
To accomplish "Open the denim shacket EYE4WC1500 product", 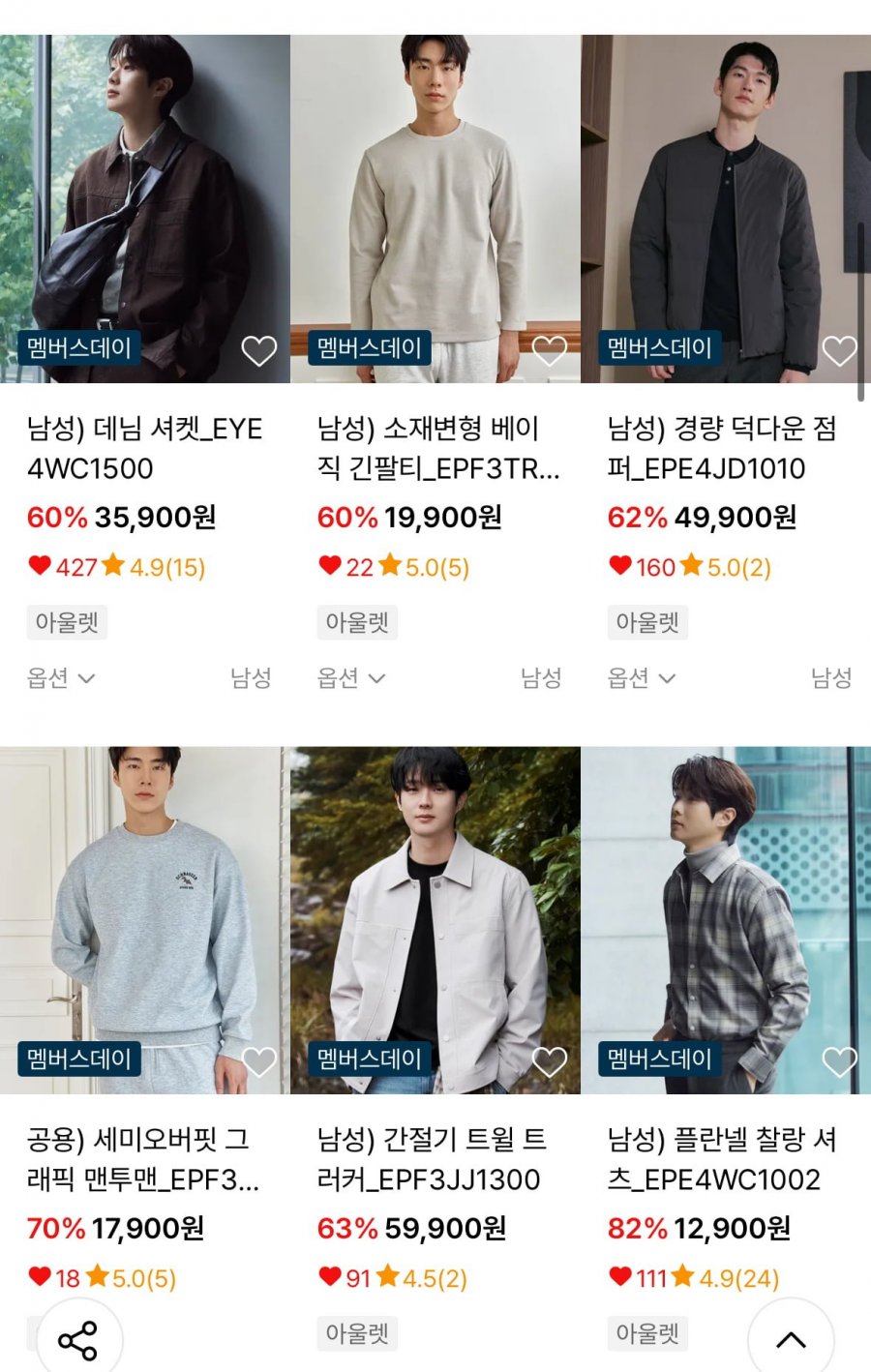I will coord(145,208).
